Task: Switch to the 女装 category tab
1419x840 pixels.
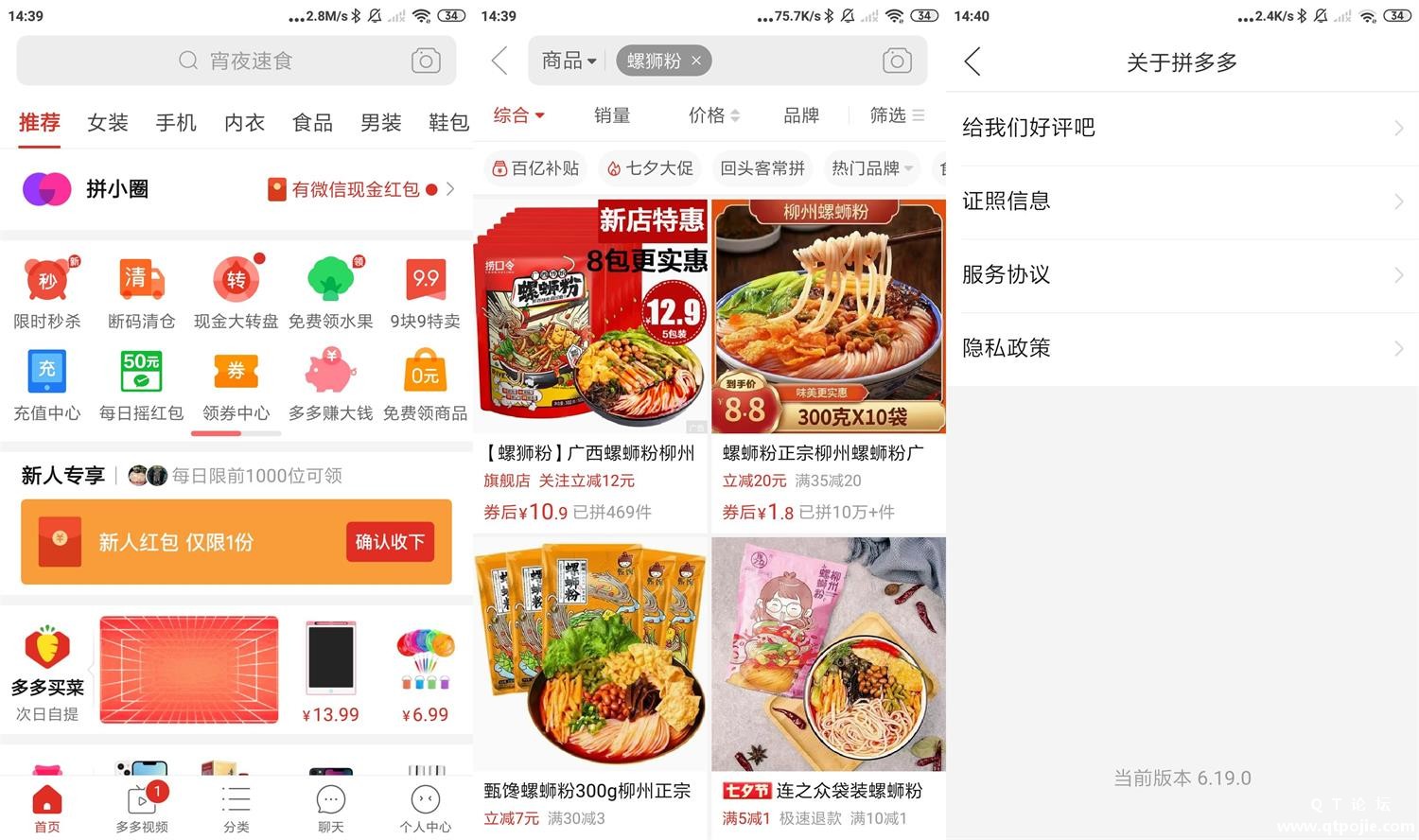Action: [108, 123]
